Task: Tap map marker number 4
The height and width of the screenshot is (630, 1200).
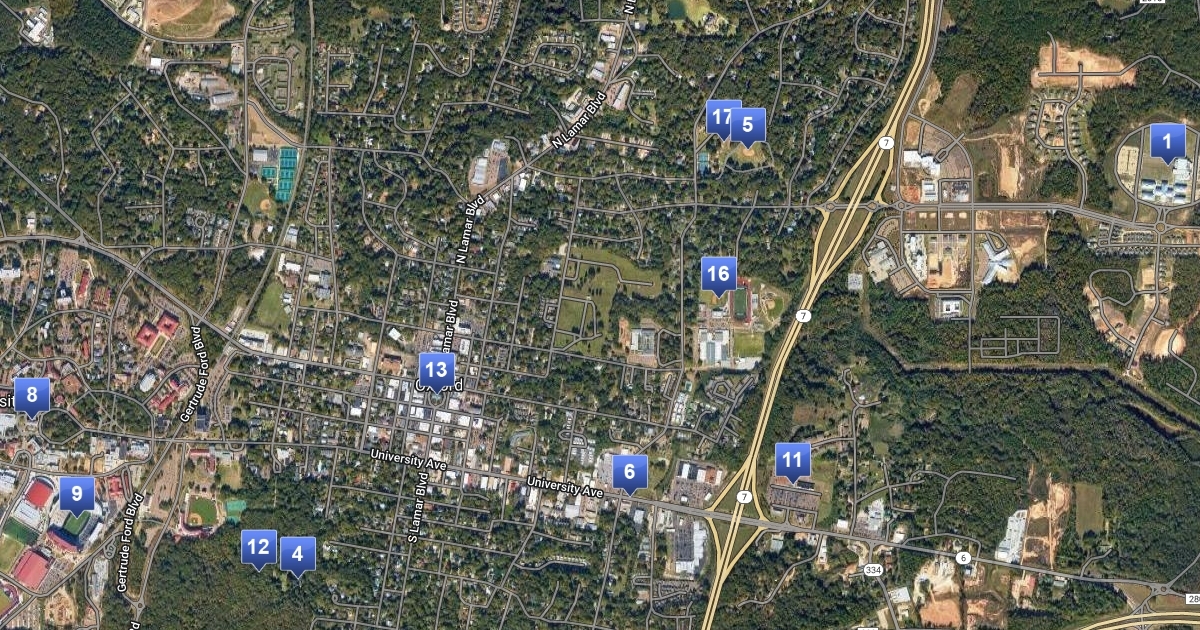Action: [297, 552]
